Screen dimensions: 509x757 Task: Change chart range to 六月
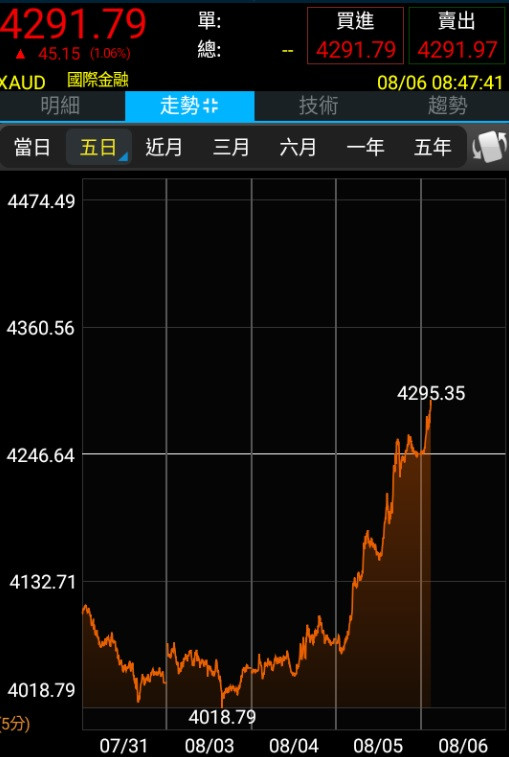pos(297,147)
